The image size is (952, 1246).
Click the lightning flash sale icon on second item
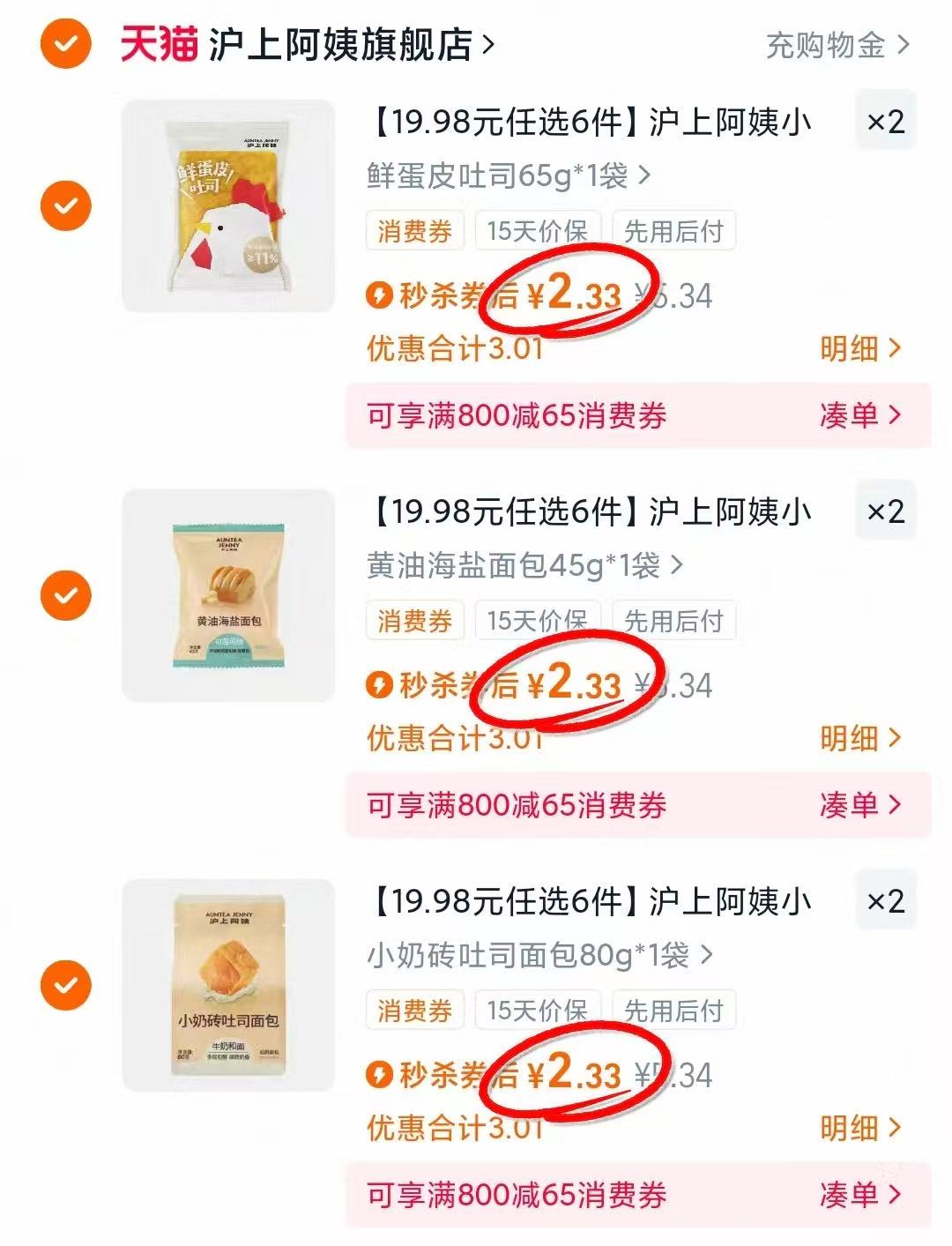coord(379,686)
